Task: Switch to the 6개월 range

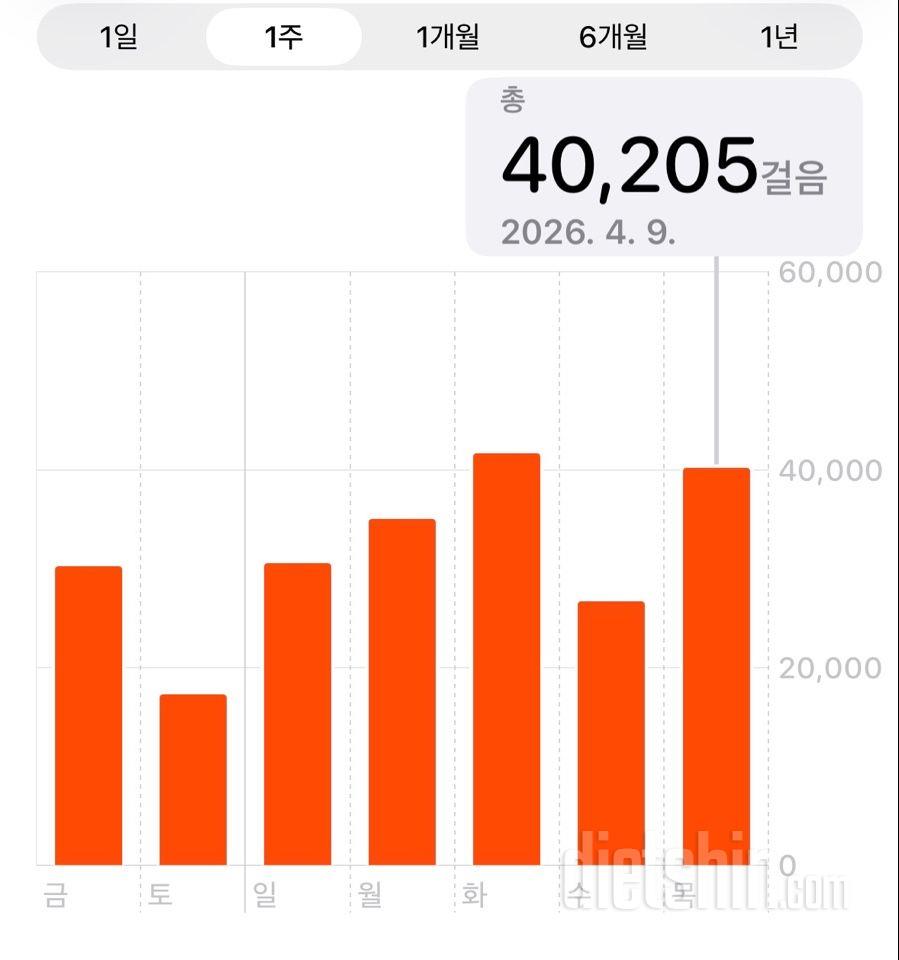Action: click(613, 38)
